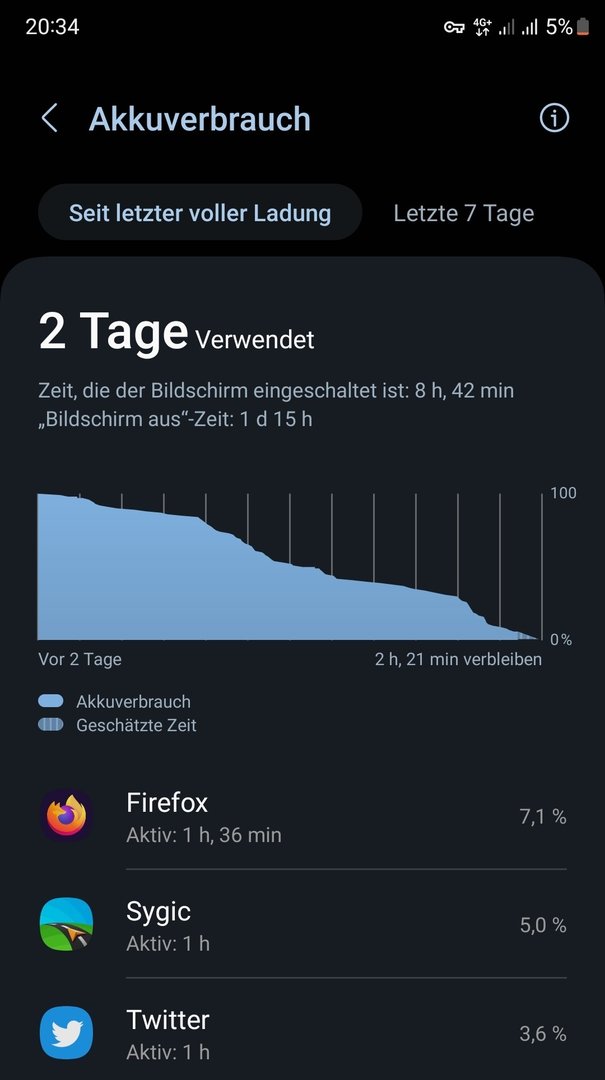Open Firefox battery usage details
605x1080 pixels.
click(302, 817)
